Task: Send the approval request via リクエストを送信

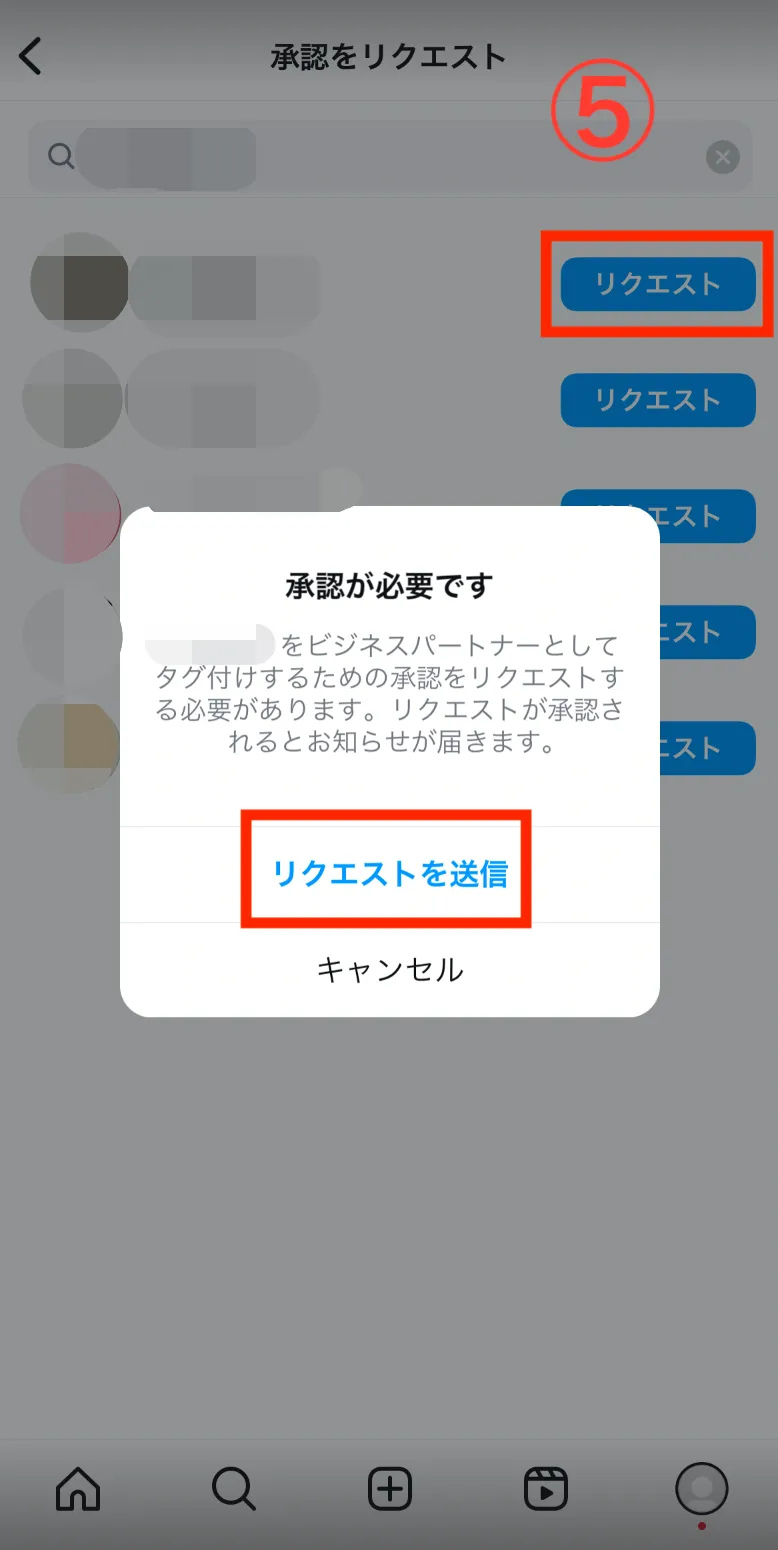Action: point(388,872)
